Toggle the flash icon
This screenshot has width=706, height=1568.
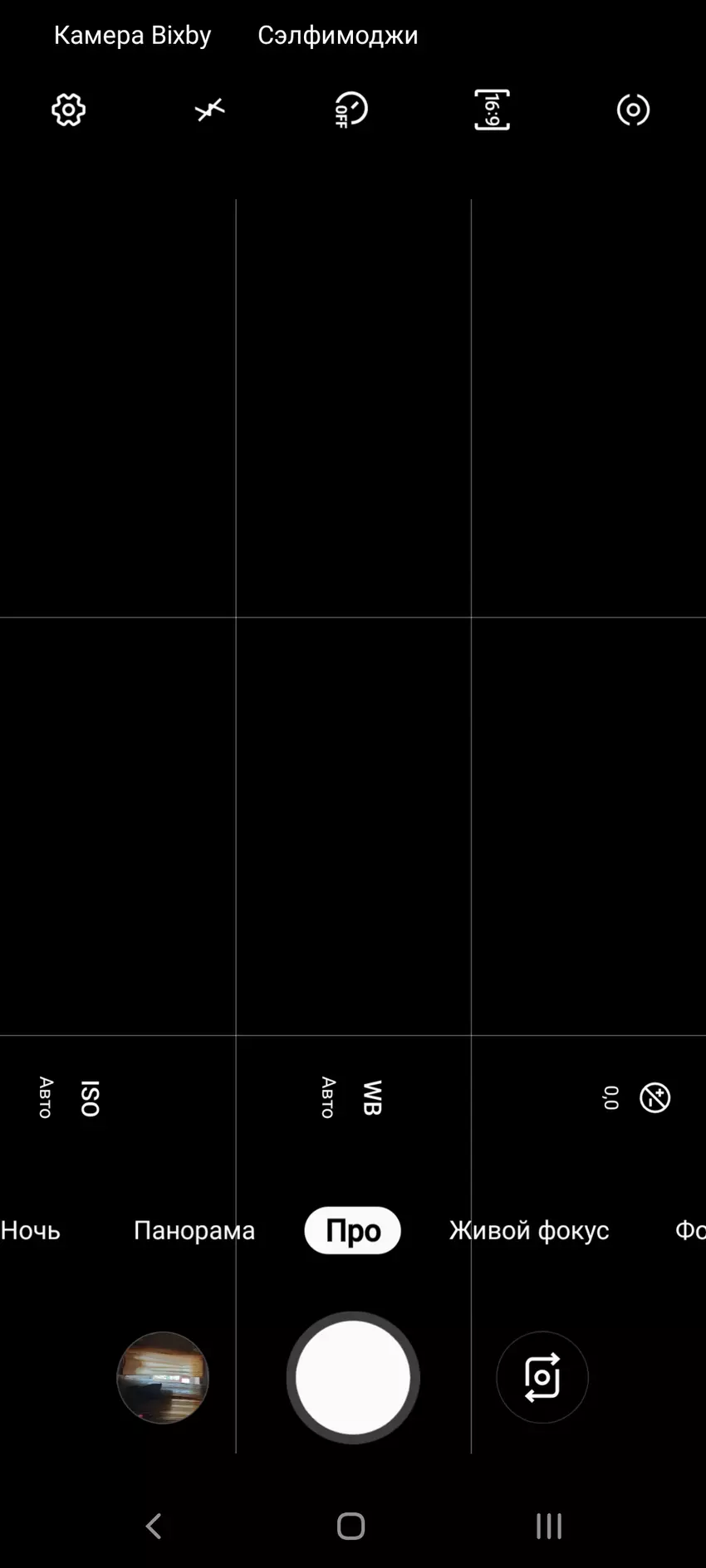point(210,110)
